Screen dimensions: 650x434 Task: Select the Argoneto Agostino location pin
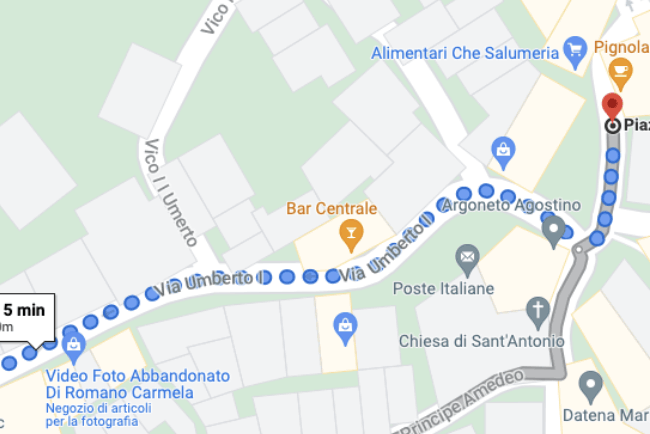(x=553, y=231)
